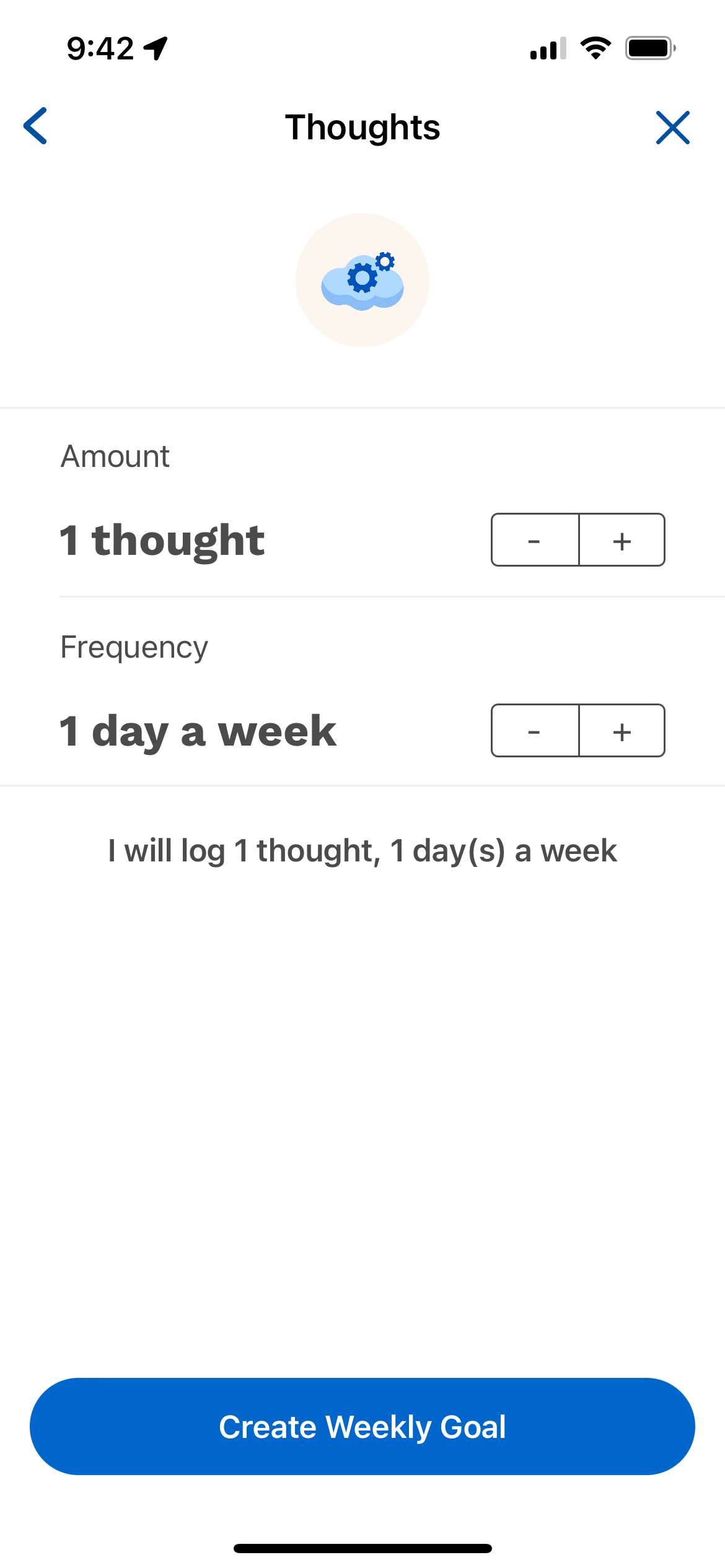
Task: Decrease the days-a-week frequency
Action: pos(535,731)
